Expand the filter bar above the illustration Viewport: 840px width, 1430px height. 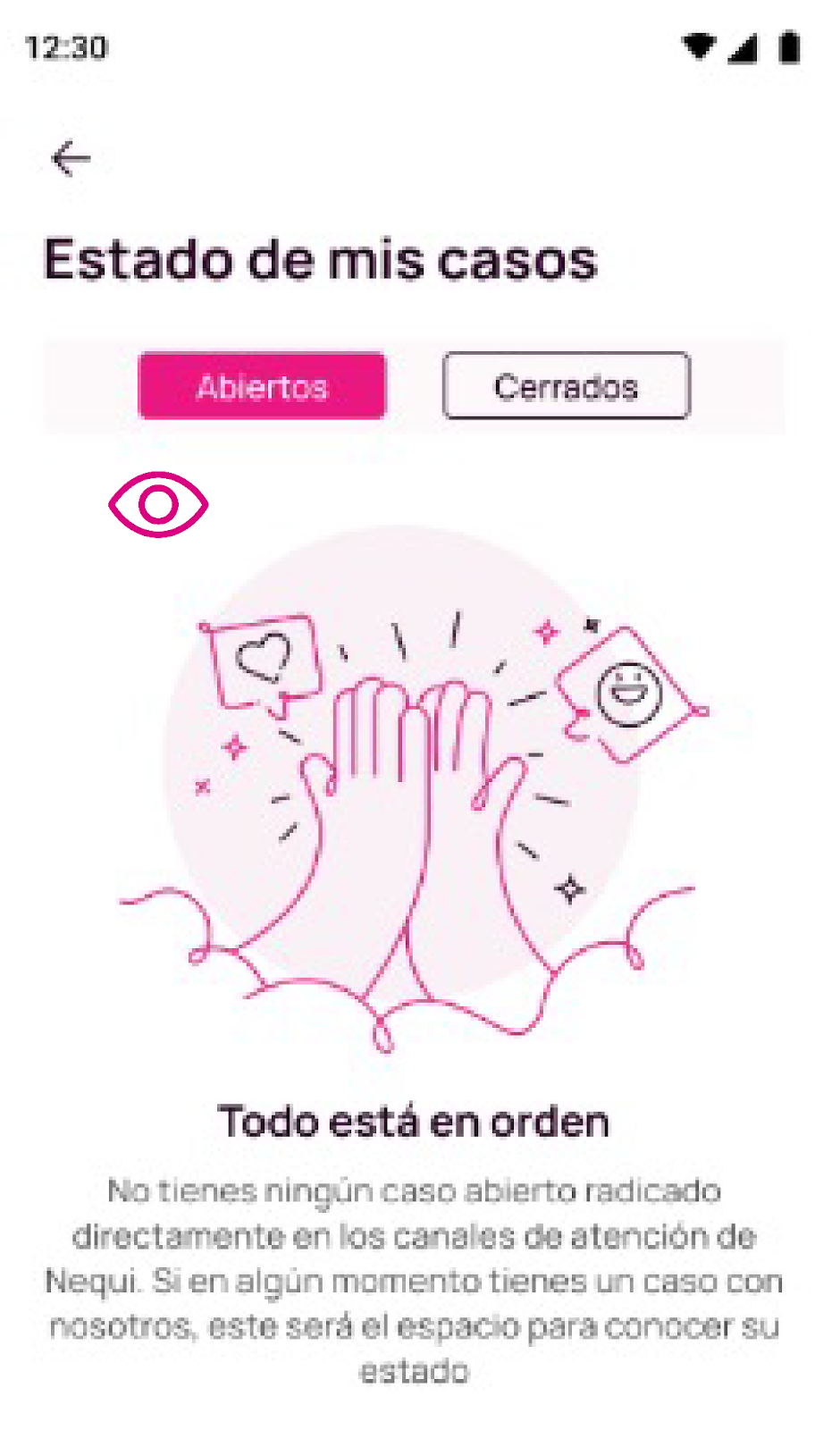click(x=414, y=386)
